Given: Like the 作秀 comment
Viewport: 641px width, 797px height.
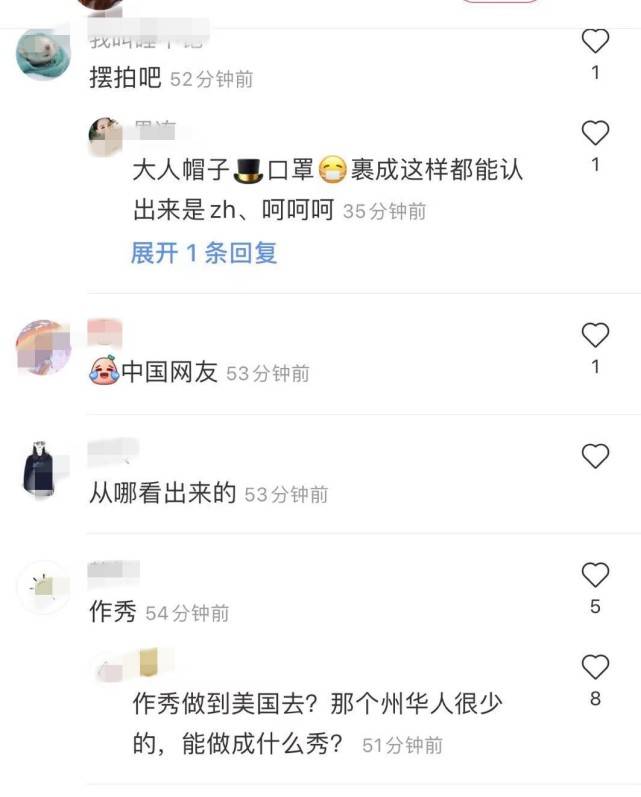Looking at the screenshot, I should [x=595, y=575].
